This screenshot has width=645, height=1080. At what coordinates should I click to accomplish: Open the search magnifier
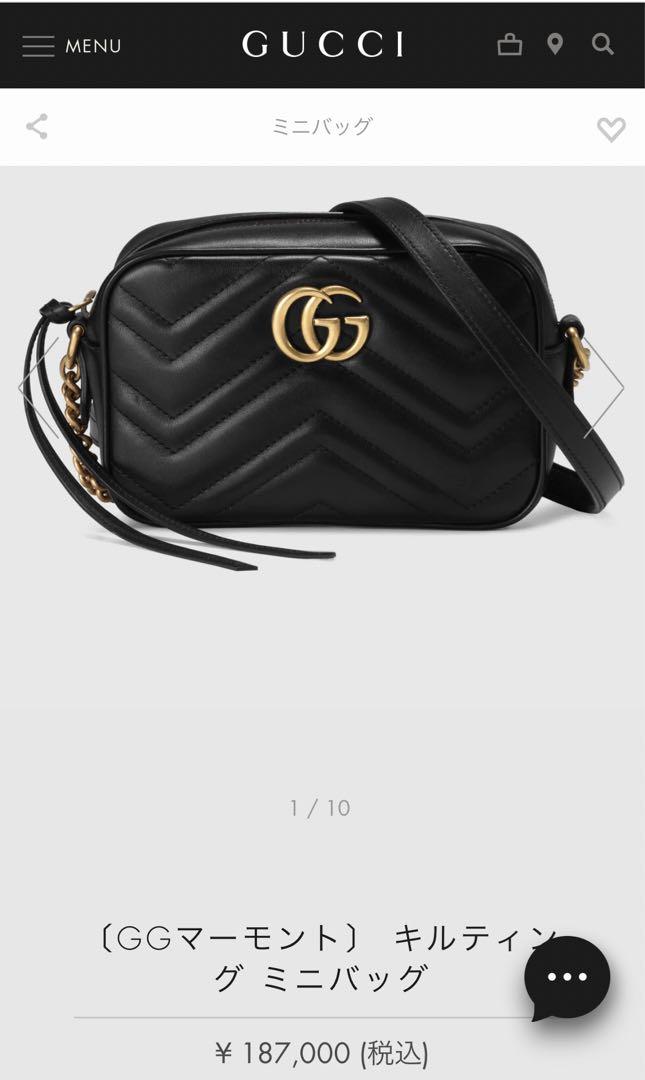(602, 45)
